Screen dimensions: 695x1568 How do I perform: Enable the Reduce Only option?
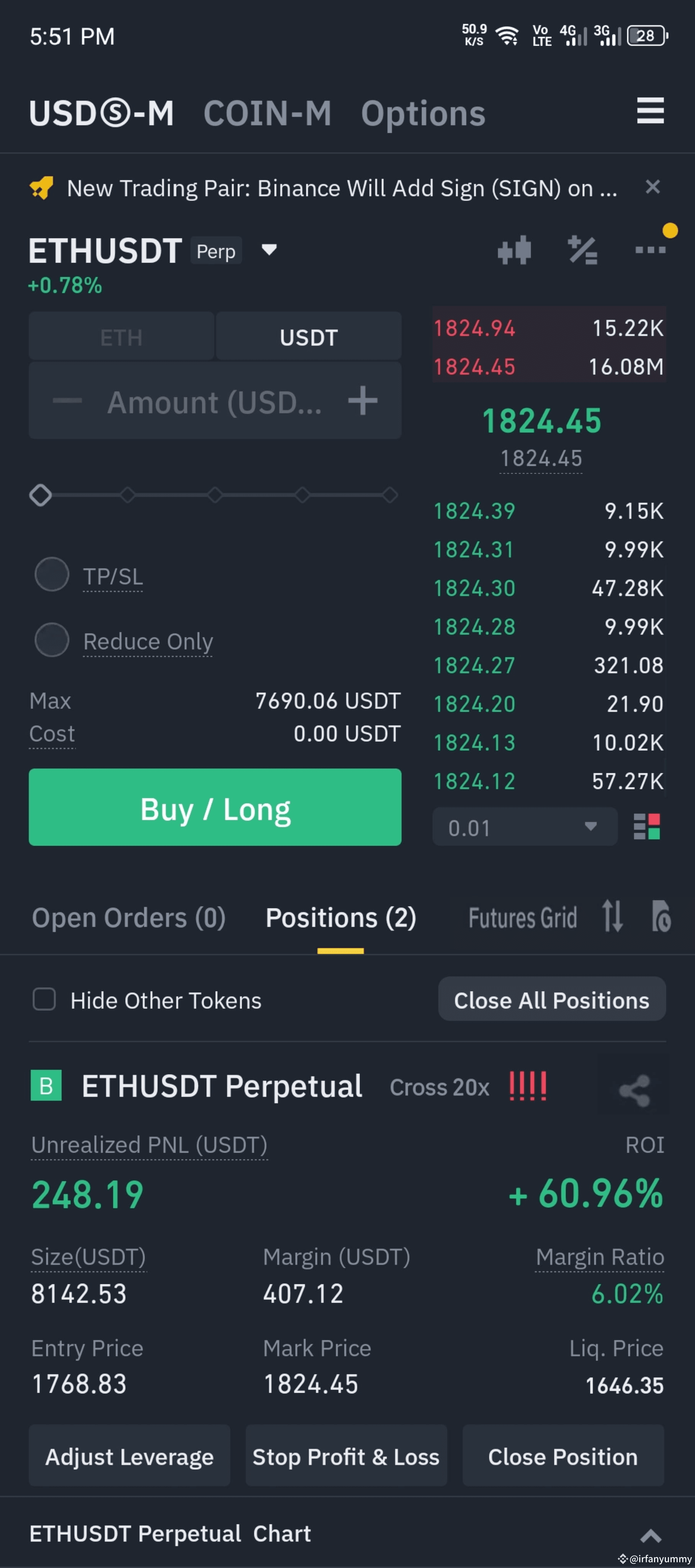(52, 640)
